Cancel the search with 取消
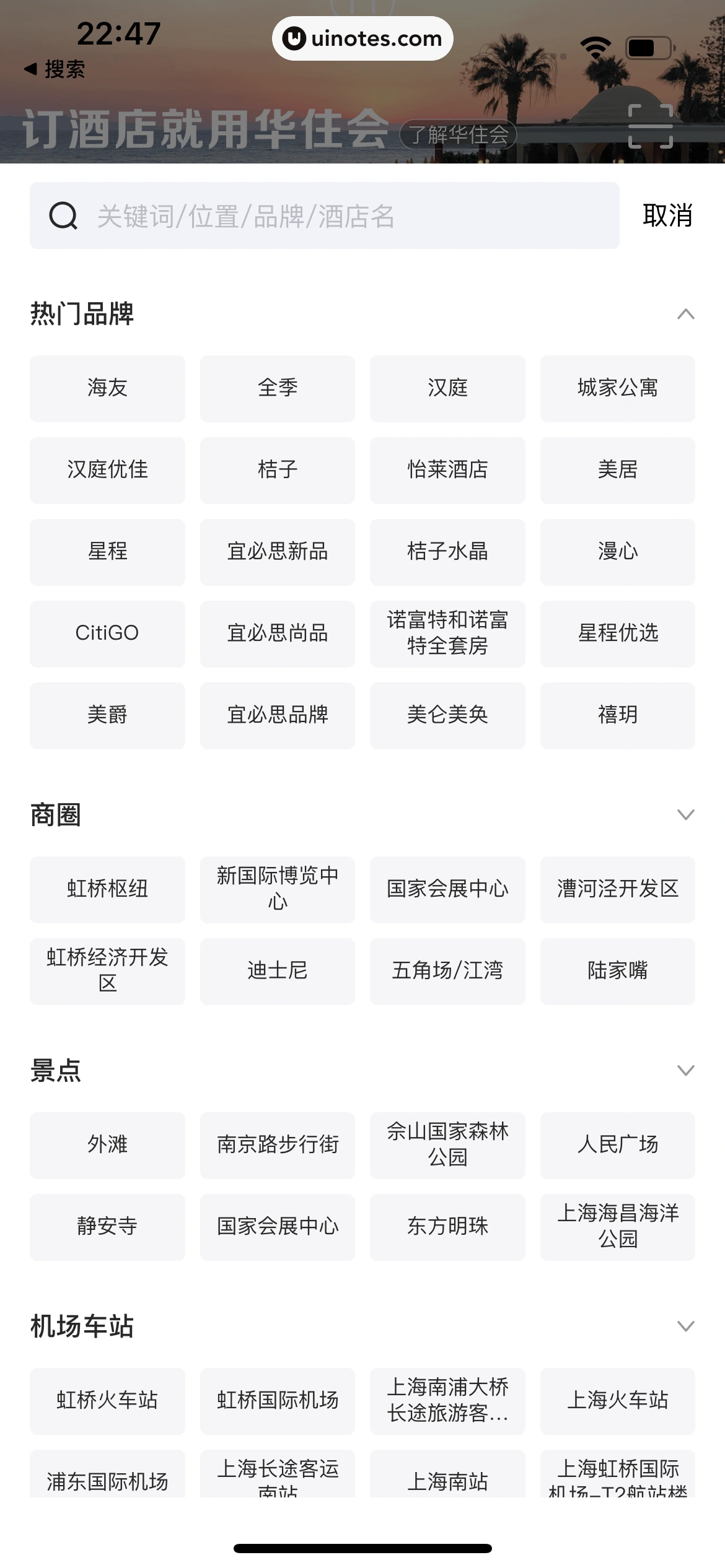Screen dimensions: 725x1568 (667, 216)
